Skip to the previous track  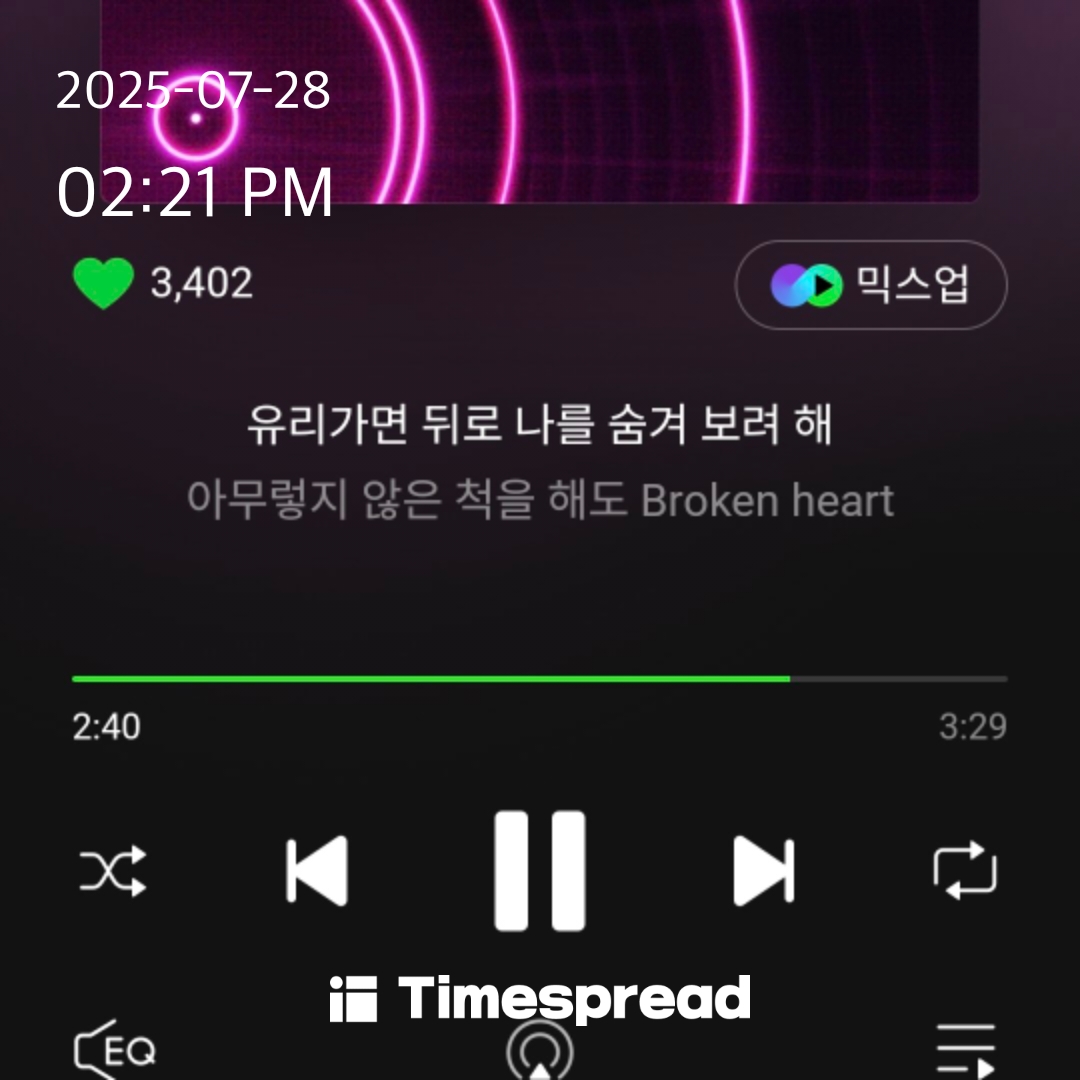(317, 871)
